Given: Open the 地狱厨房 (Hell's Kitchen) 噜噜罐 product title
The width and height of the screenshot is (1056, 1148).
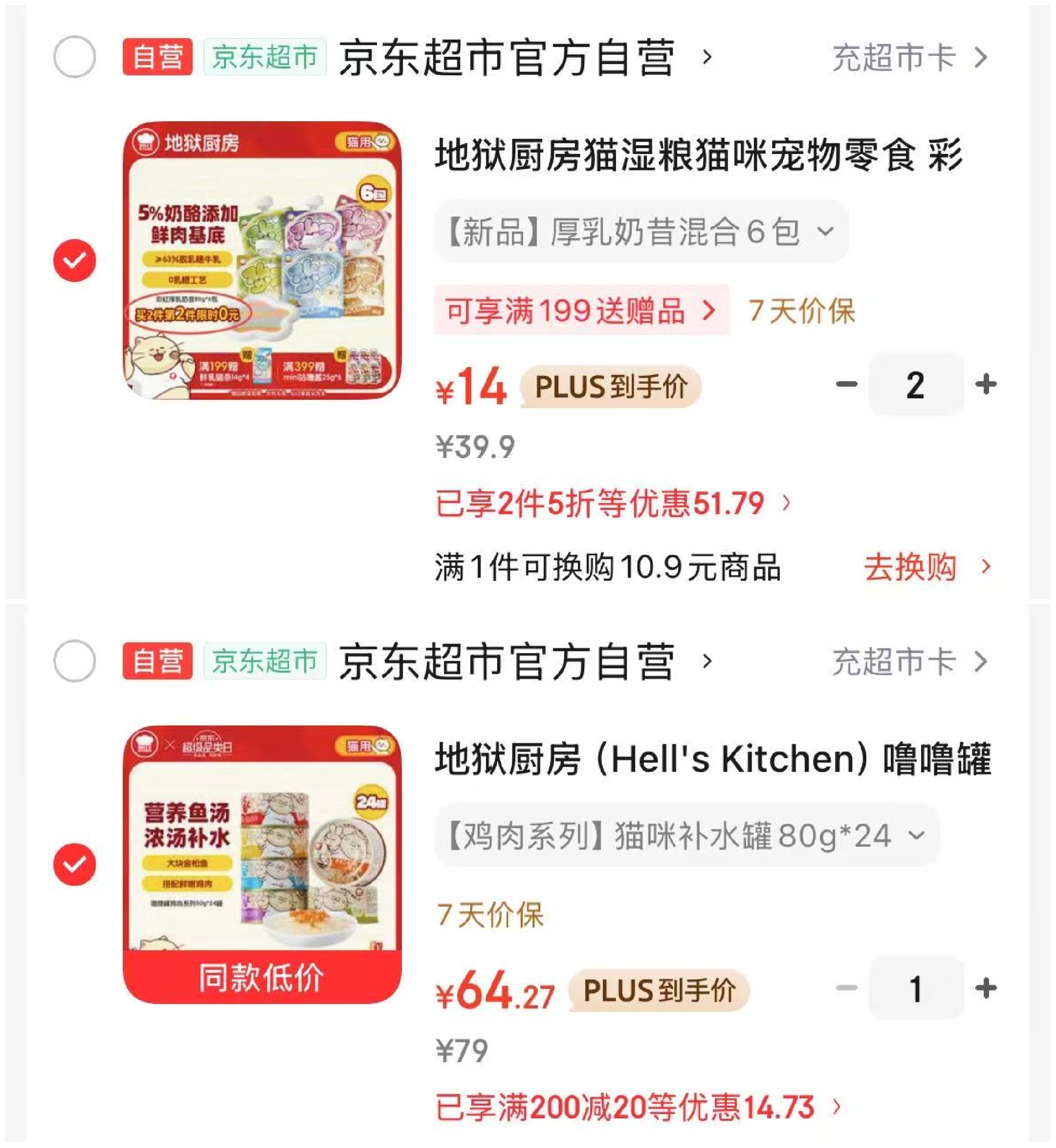Looking at the screenshot, I should coord(713,759).
